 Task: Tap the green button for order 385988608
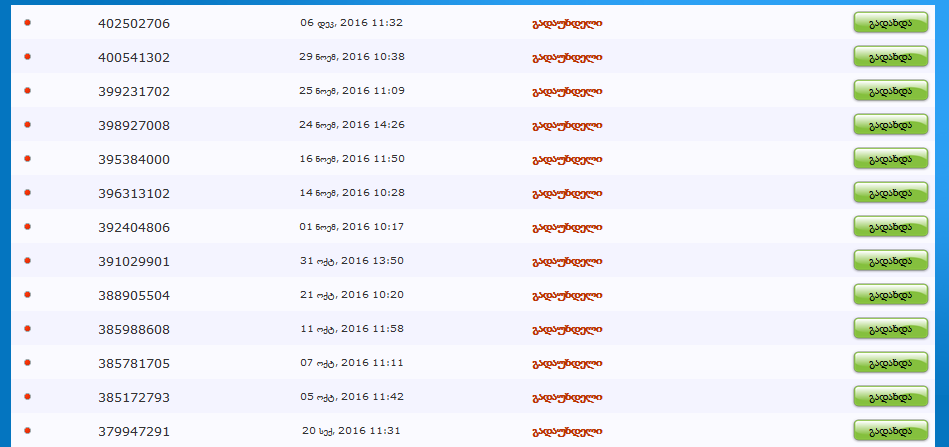(x=890, y=329)
